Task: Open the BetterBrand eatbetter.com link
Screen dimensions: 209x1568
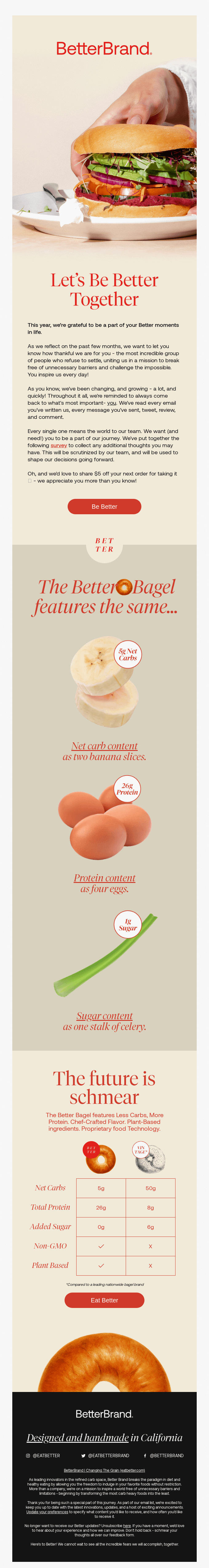Action: coord(104,1470)
